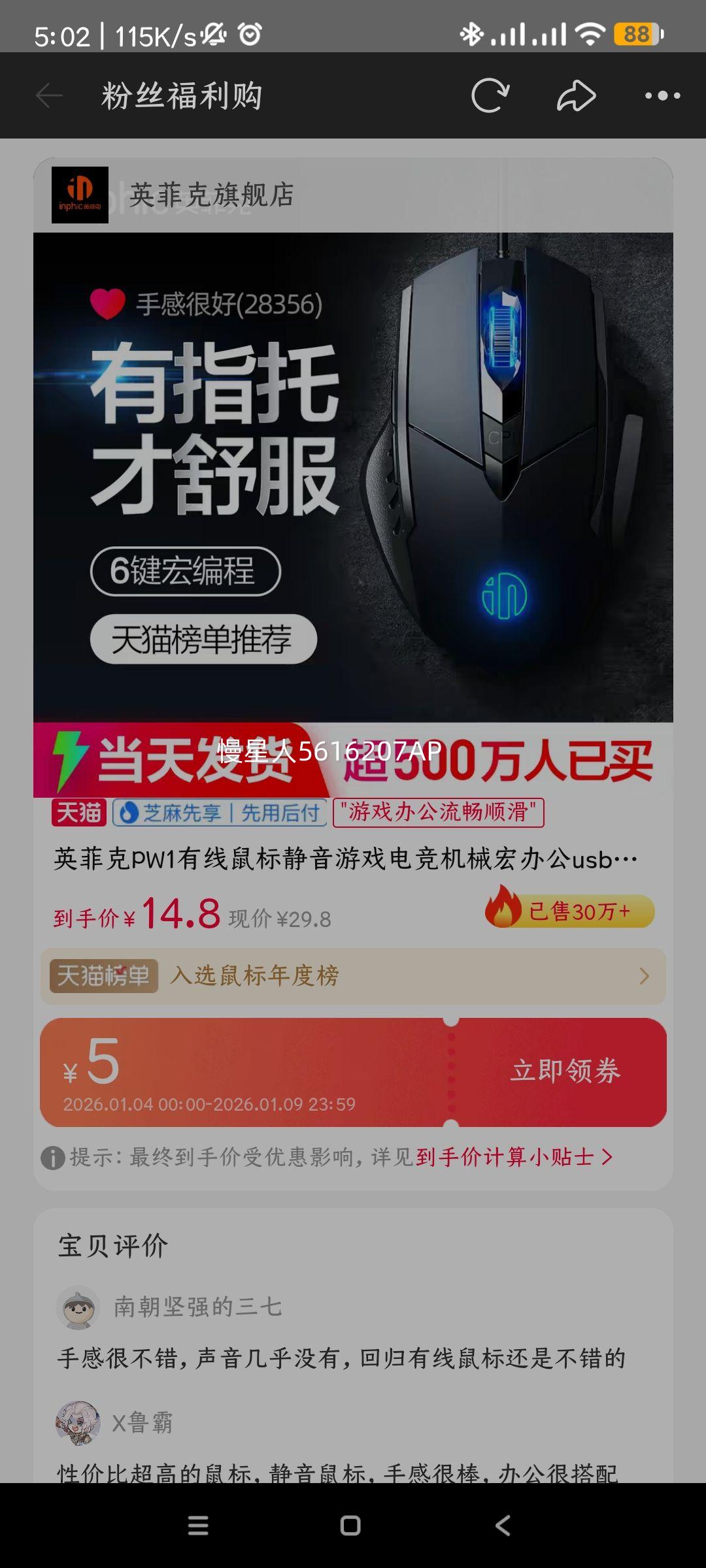706x1568 pixels.
Task: Open the share icon at top right
Action: click(x=577, y=95)
